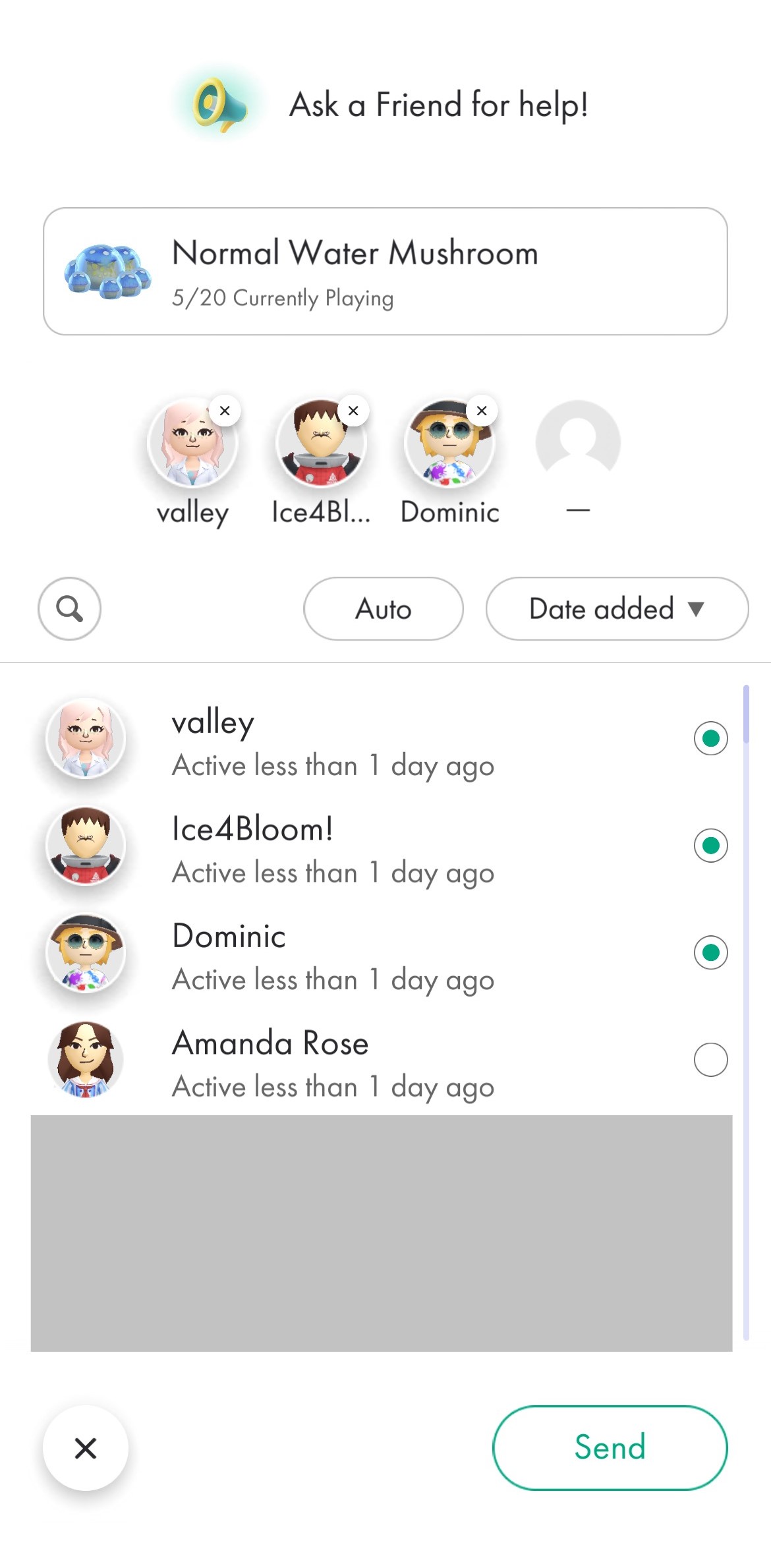The image size is (771, 1568).
Task: Deselect Ice4Bloom! in the friend list
Action: tap(710, 845)
